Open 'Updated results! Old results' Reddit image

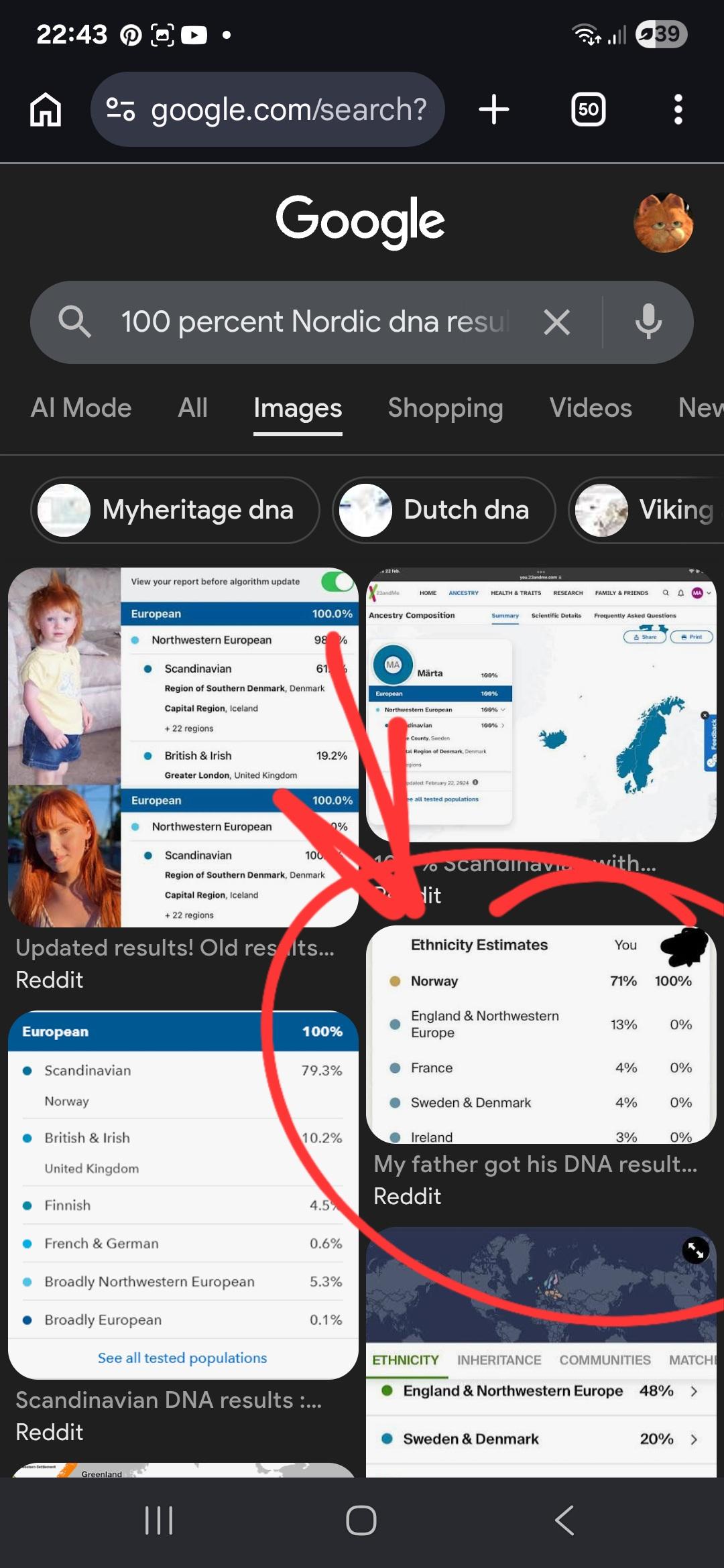[x=183, y=747]
